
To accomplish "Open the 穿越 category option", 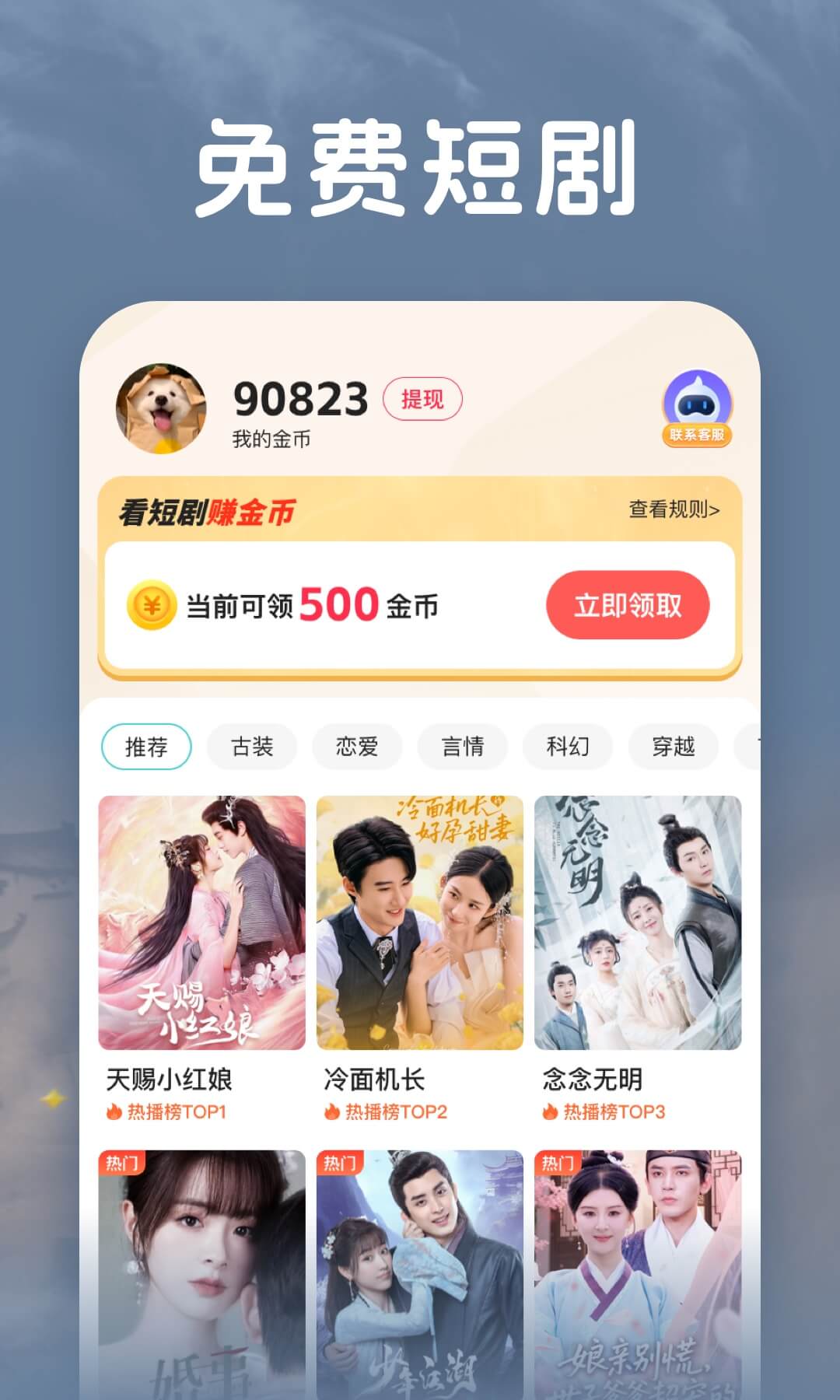I will (672, 746).
